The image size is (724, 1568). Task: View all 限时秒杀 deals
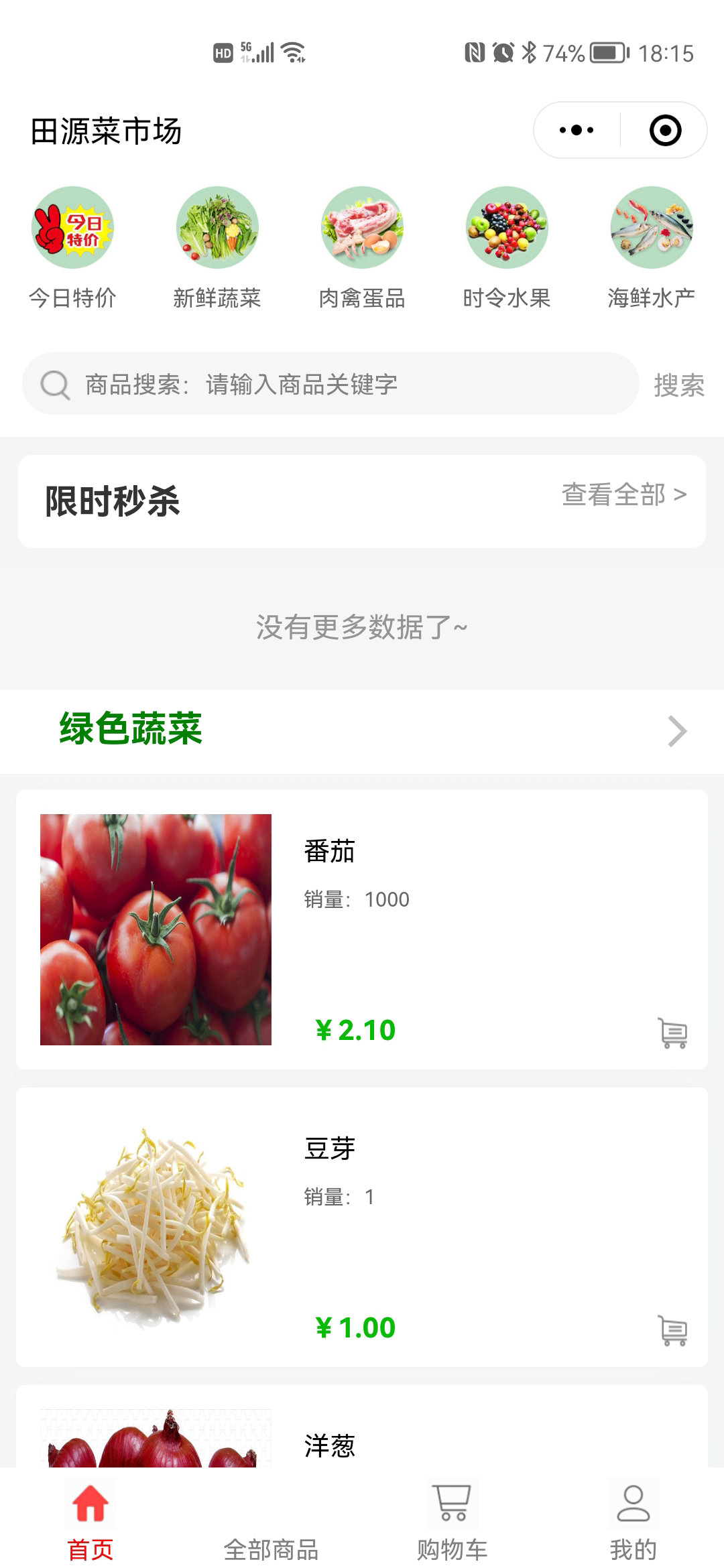[623, 495]
